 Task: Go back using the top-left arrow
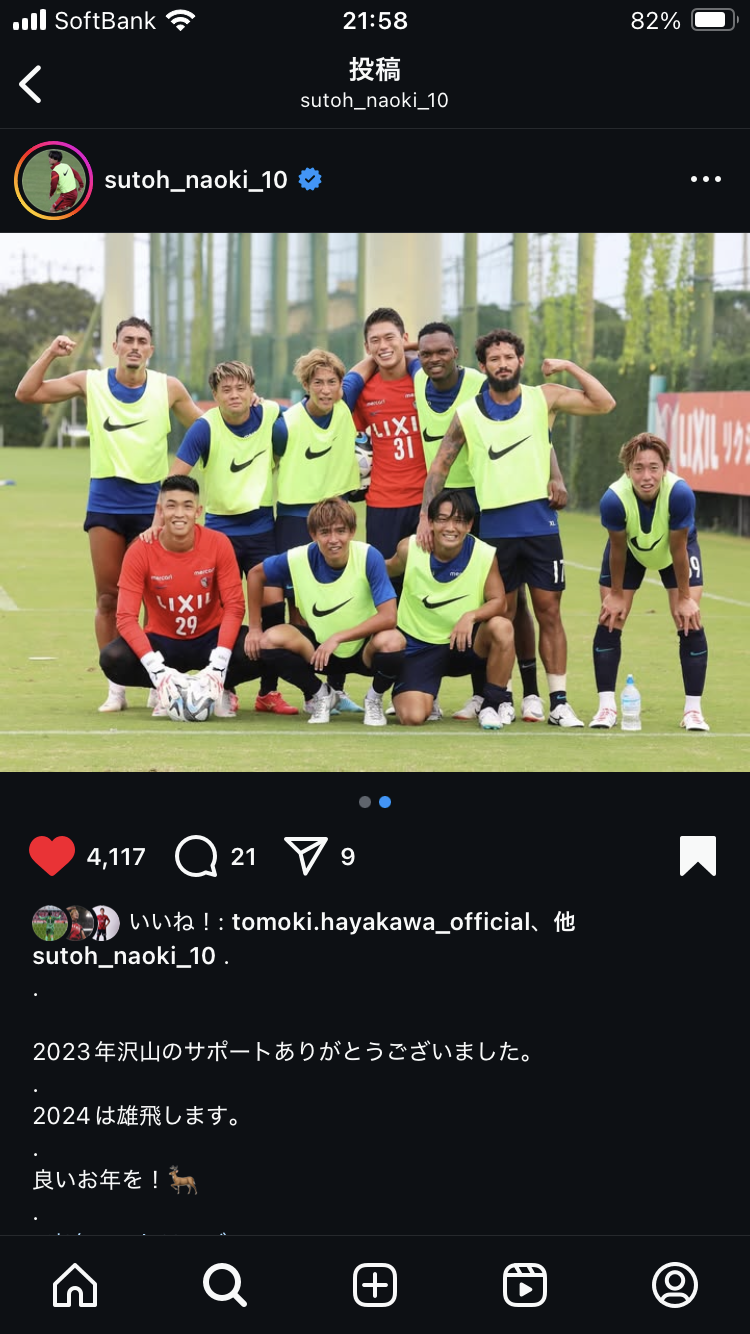pyautogui.click(x=32, y=85)
